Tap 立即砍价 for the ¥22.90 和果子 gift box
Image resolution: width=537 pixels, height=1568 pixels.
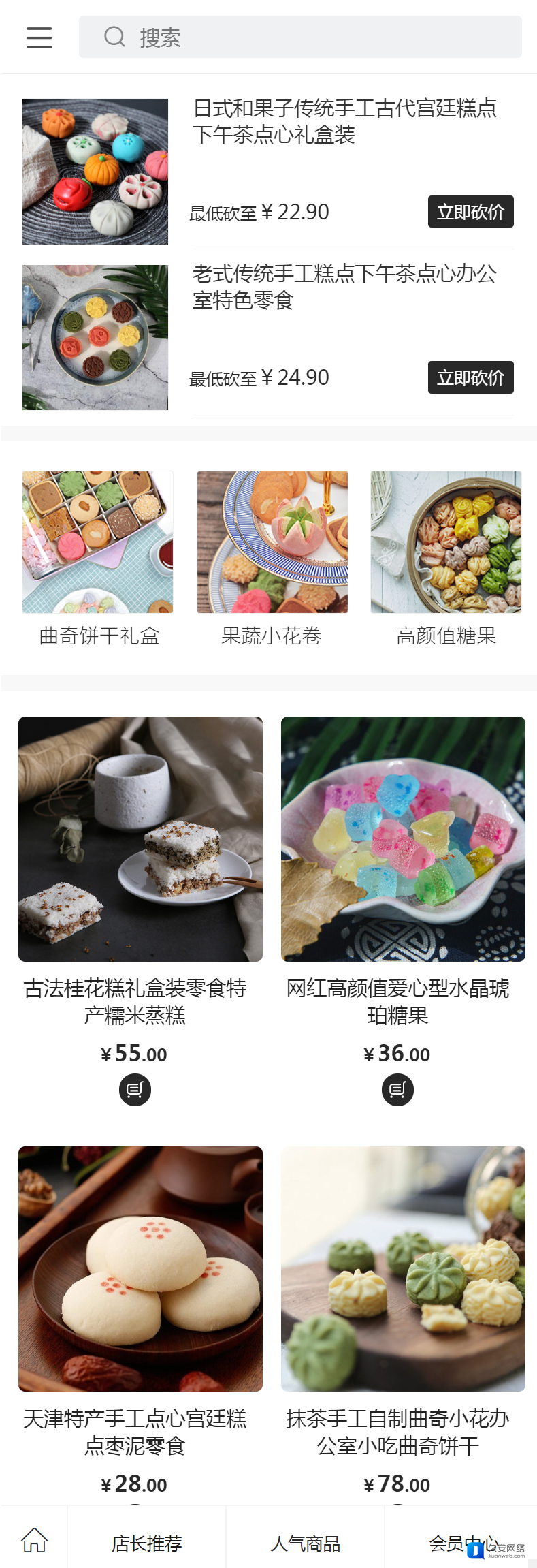click(x=470, y=212)
